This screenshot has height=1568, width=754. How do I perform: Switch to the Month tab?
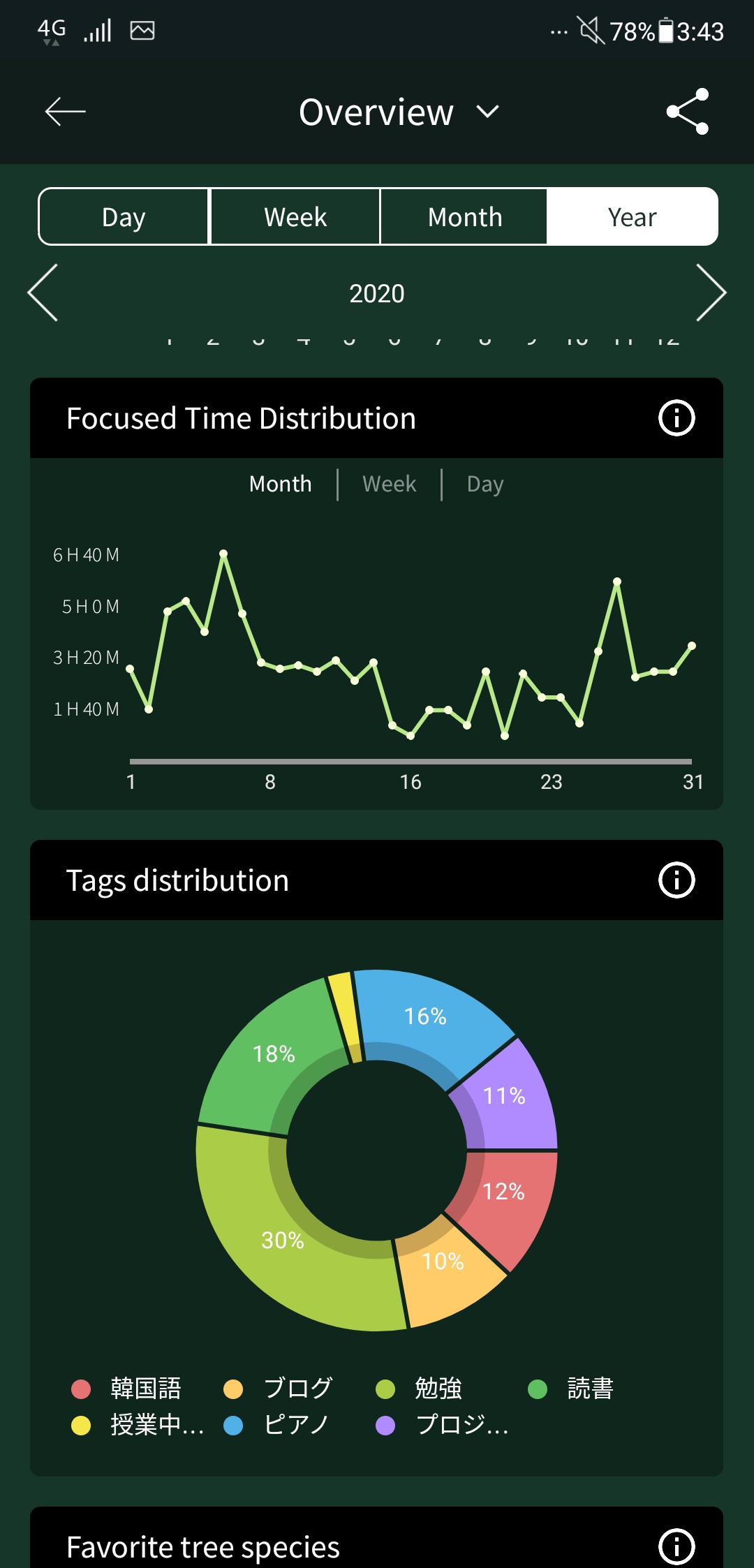coord(465,217)
